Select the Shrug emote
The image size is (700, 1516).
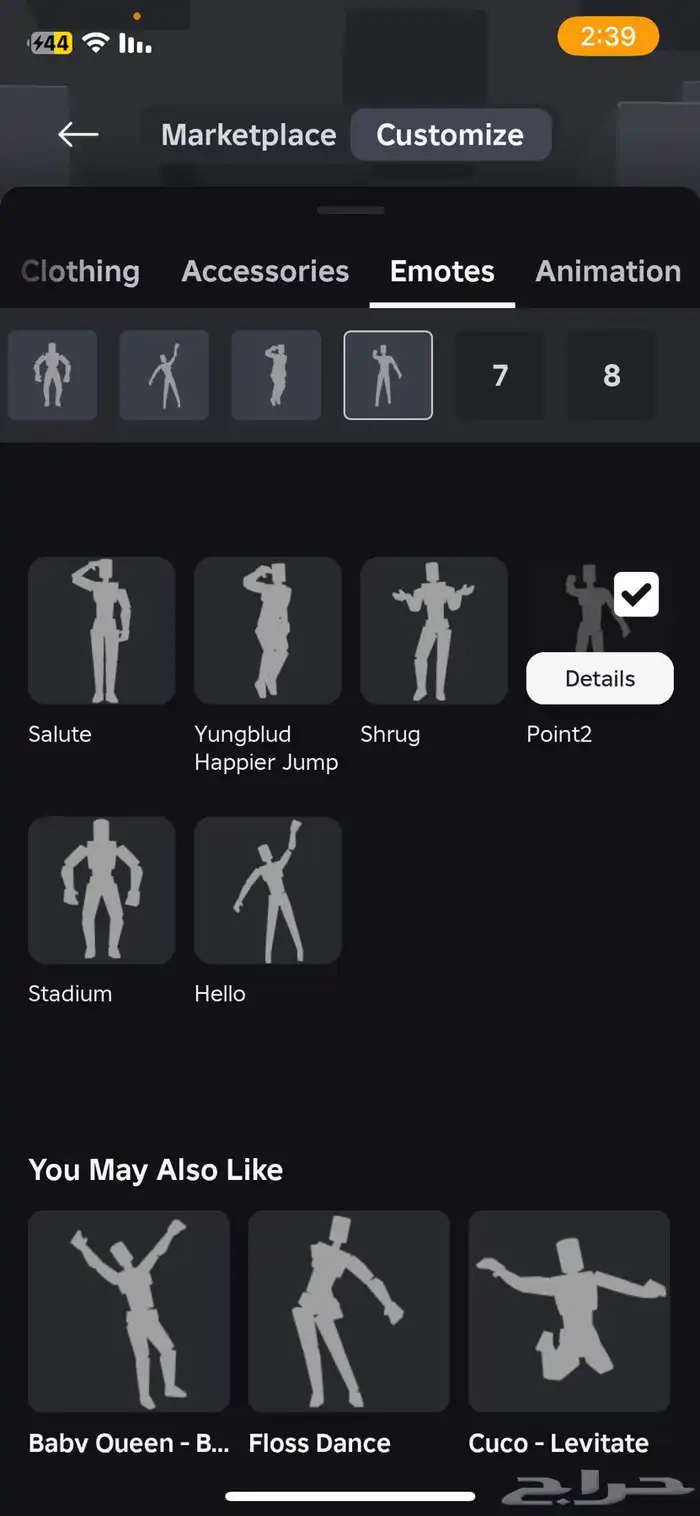point(434,631)
